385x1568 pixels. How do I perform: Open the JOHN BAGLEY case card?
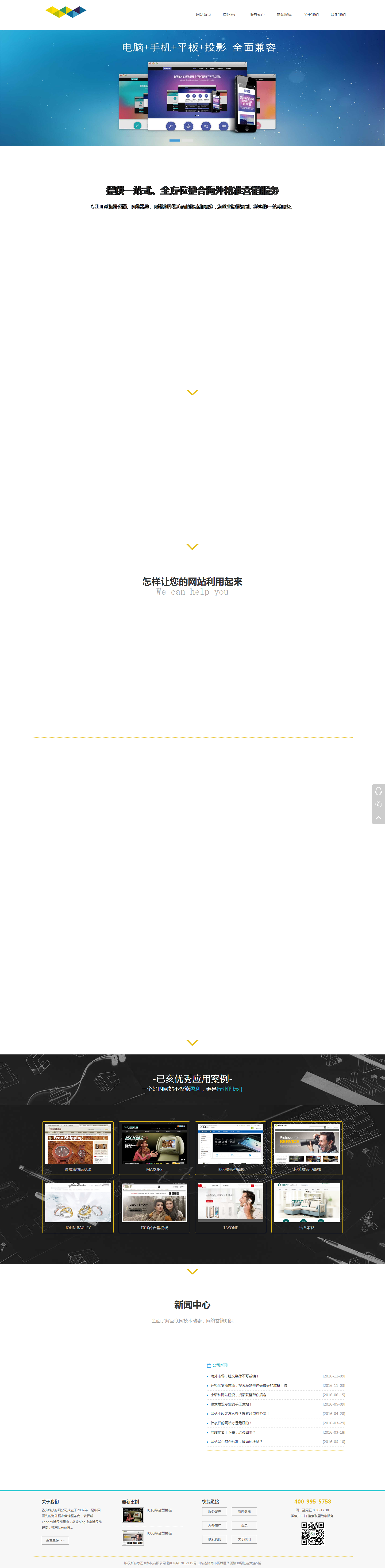(x=78, y=1205)
